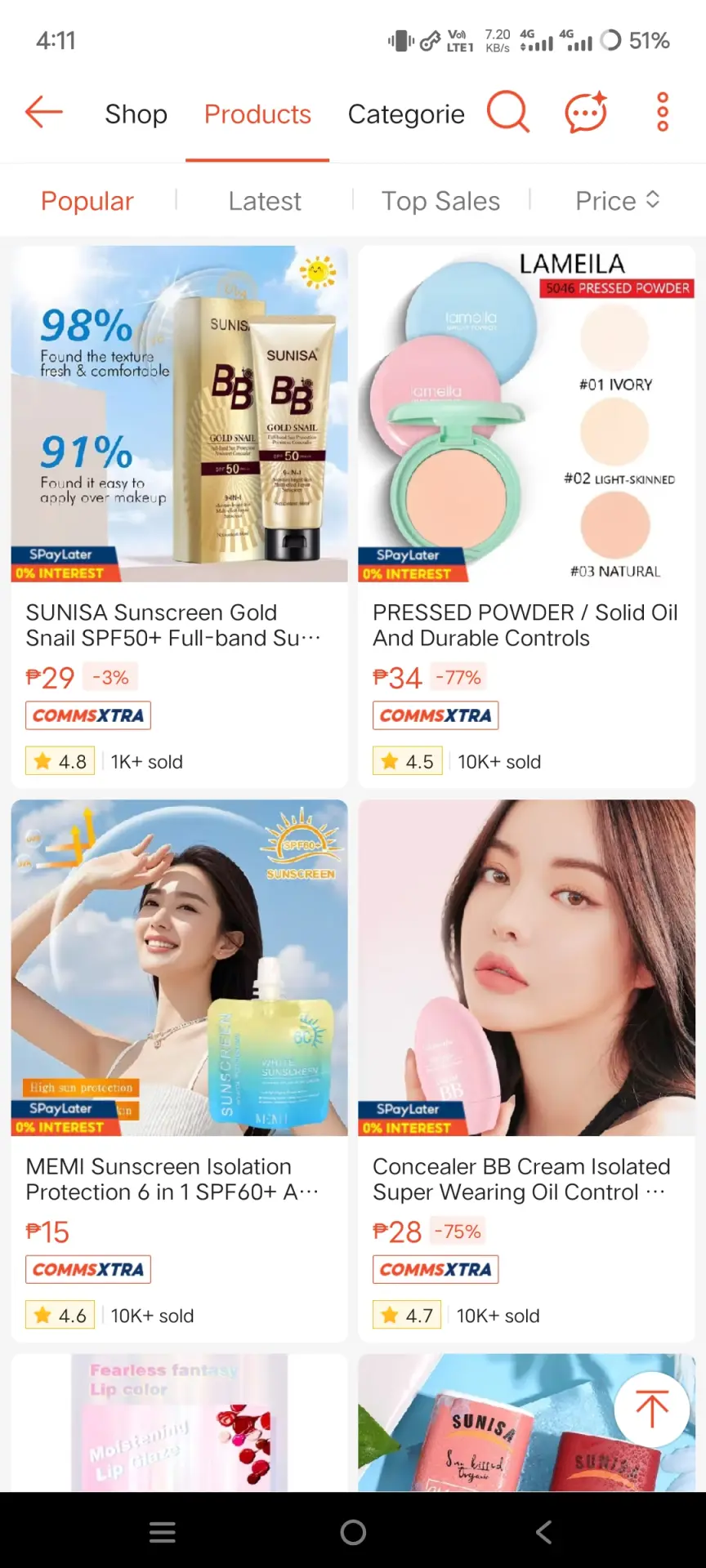This screenshot has height=1568, width=706.
Task: Switch to the Categories tab
Action: [x=406, y=114]
